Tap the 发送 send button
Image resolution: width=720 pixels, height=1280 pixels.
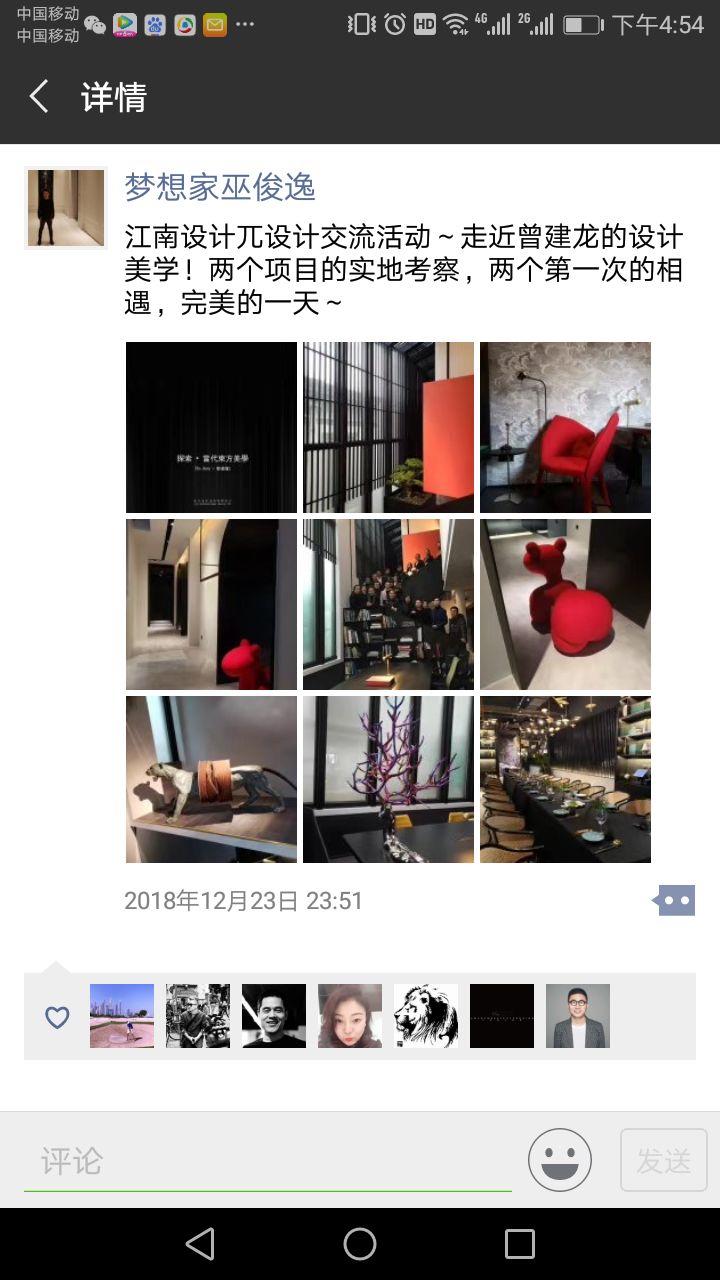coord(664,1160)
